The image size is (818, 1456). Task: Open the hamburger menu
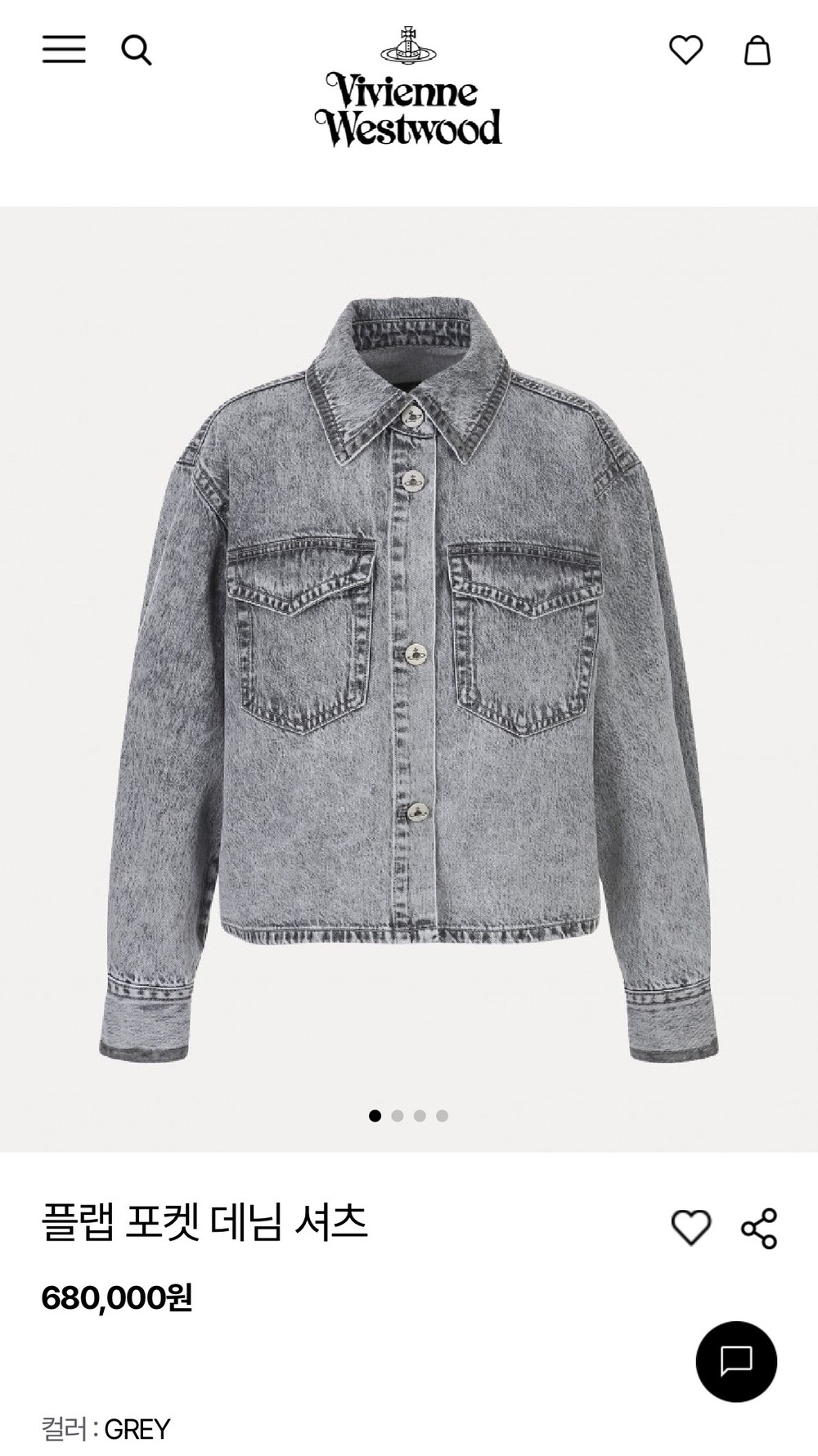tap(64, 50)
